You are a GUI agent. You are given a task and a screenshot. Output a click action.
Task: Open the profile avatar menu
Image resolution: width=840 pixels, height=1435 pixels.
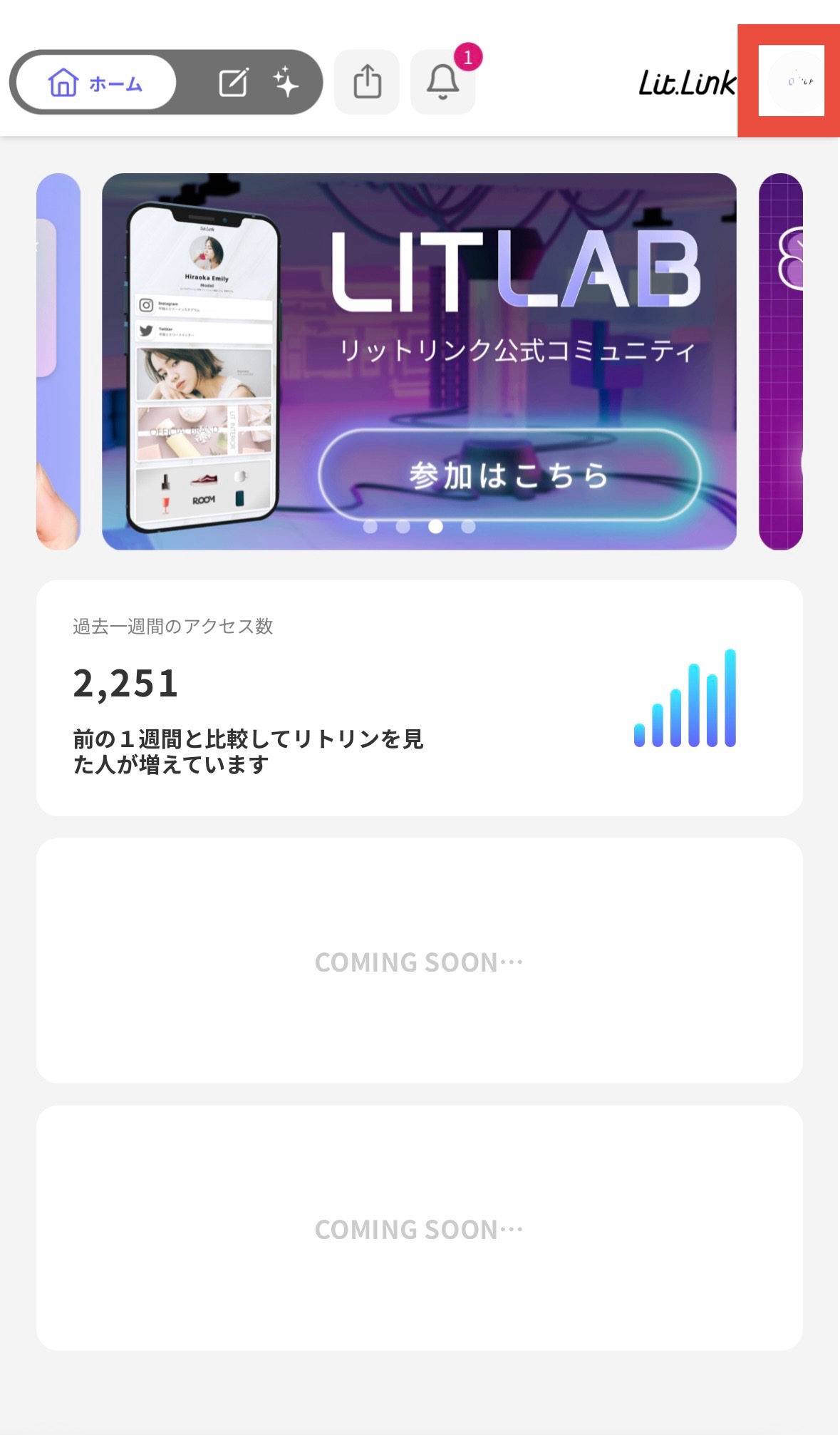791,81
